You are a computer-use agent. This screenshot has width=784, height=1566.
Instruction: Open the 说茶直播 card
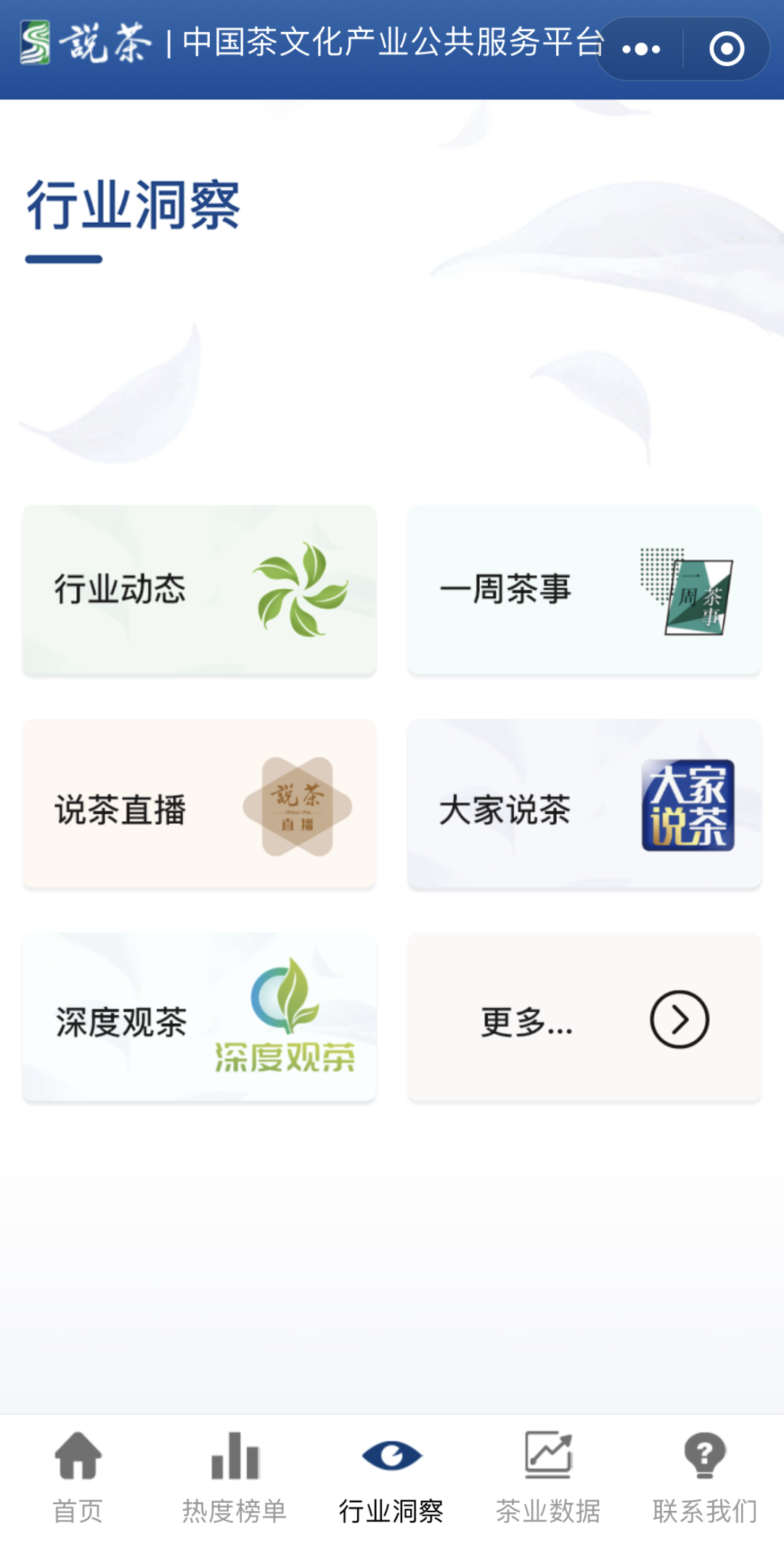(199, 804)
